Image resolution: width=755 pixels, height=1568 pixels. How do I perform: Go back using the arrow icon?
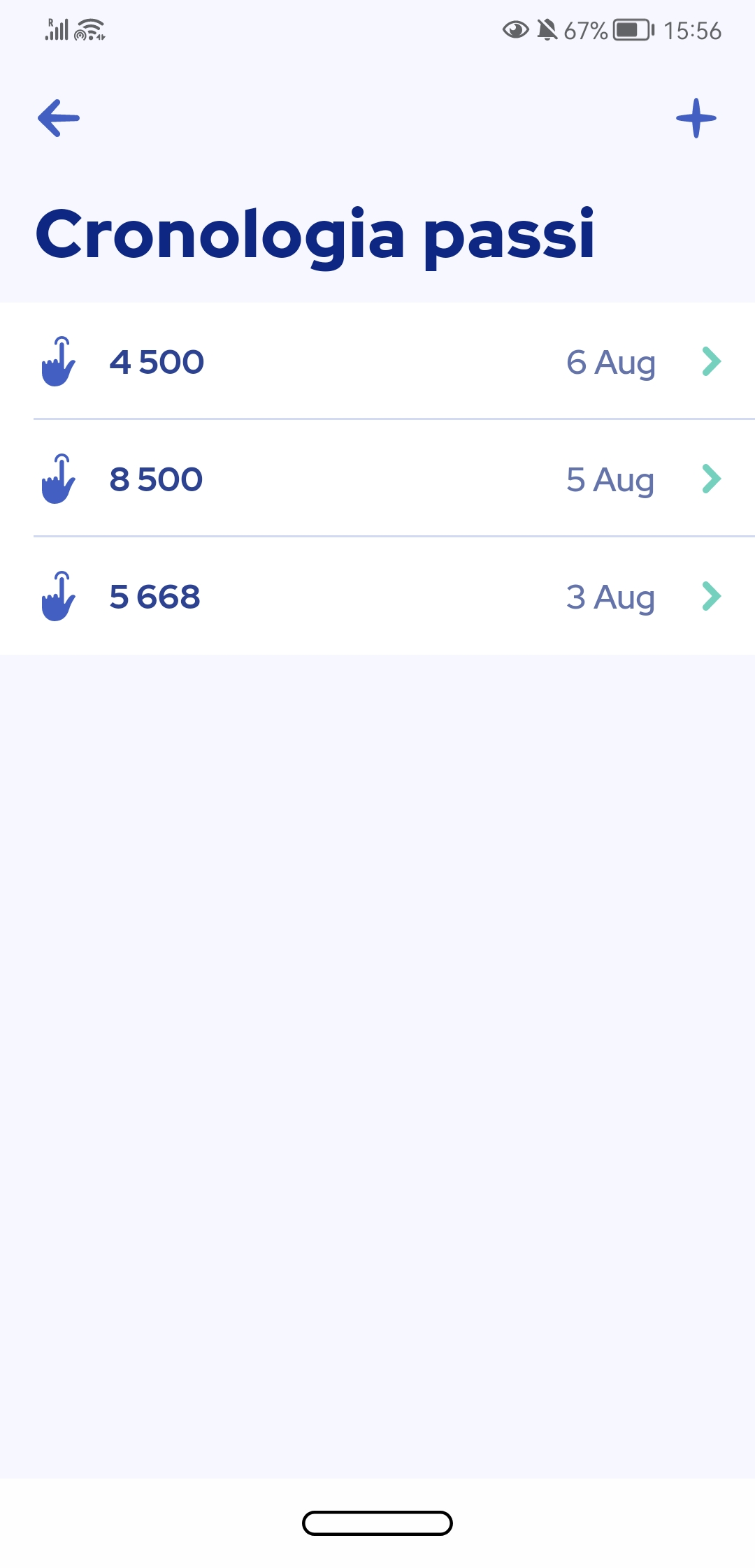point(59,118)
